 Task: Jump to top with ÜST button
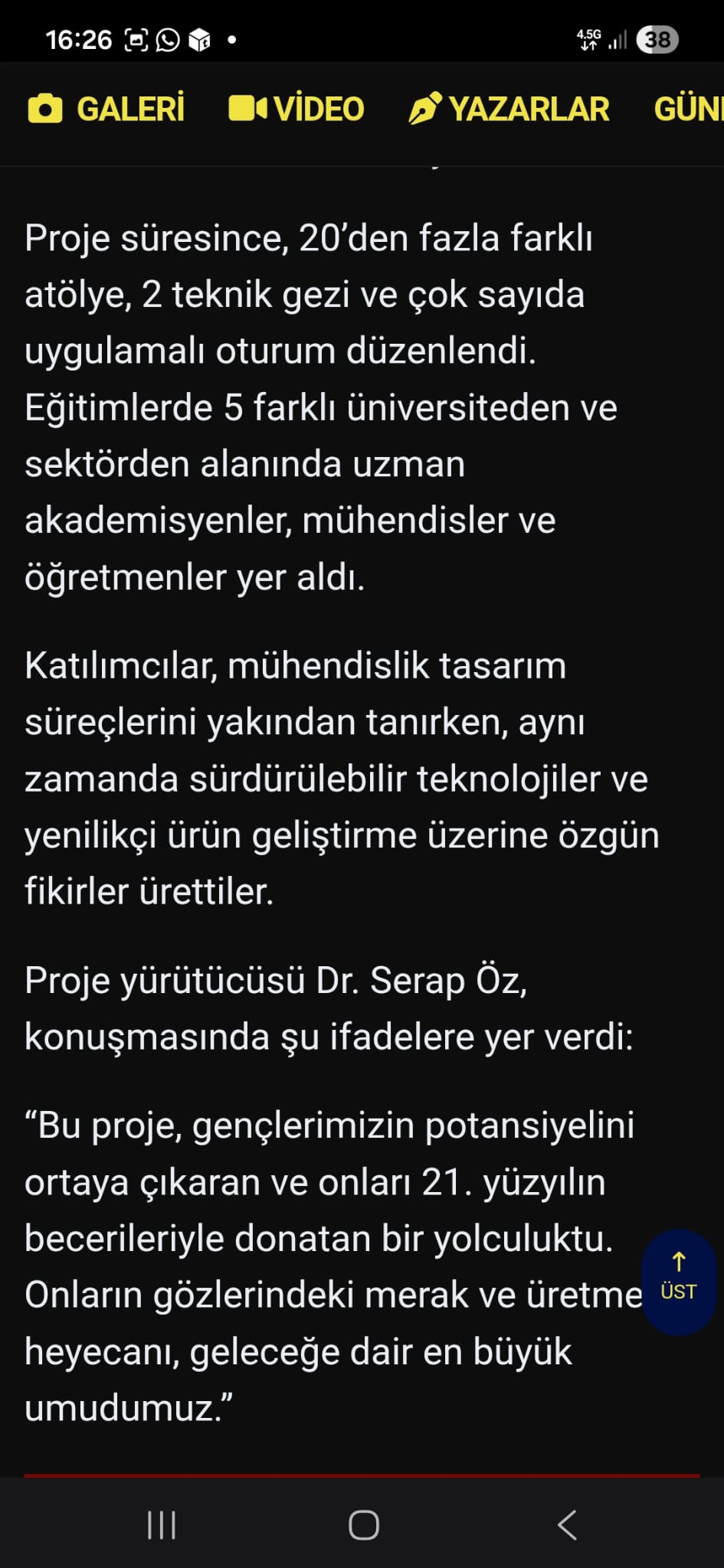(678, 1282)
